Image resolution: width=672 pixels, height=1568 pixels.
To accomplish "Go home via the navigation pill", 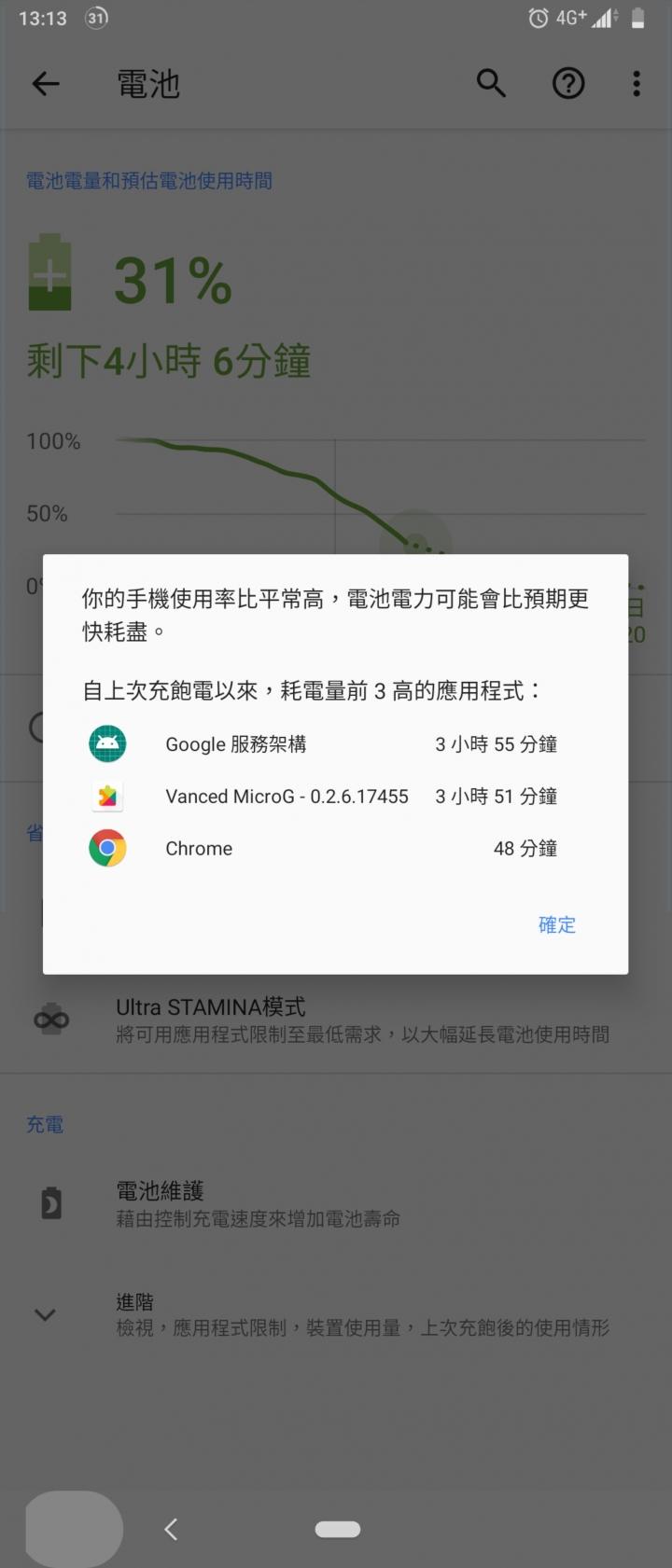I will [338, 1528].
